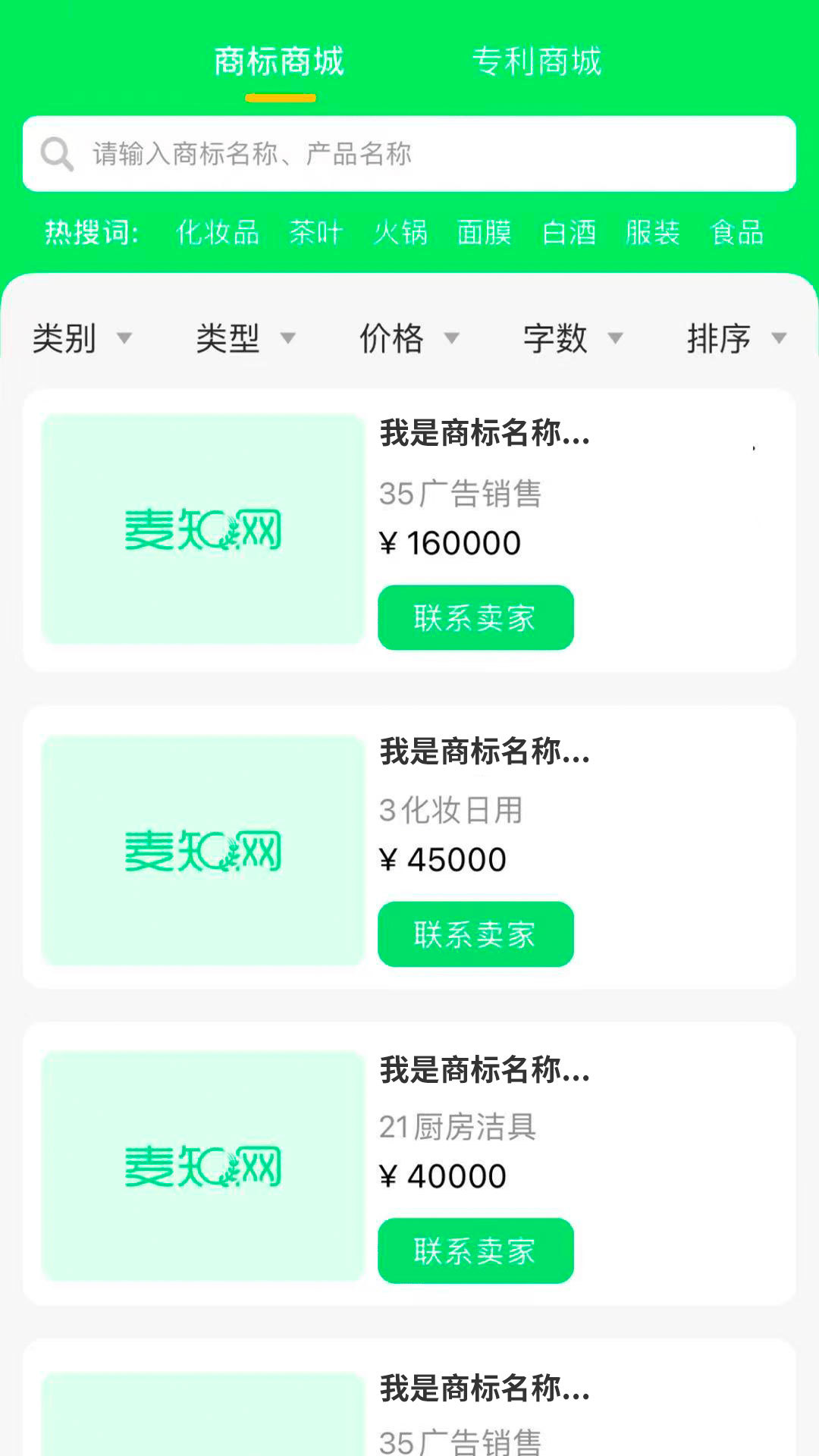Open the 3化妆日用 trademark card
The image size is (819, 1456).
(409, 847)
